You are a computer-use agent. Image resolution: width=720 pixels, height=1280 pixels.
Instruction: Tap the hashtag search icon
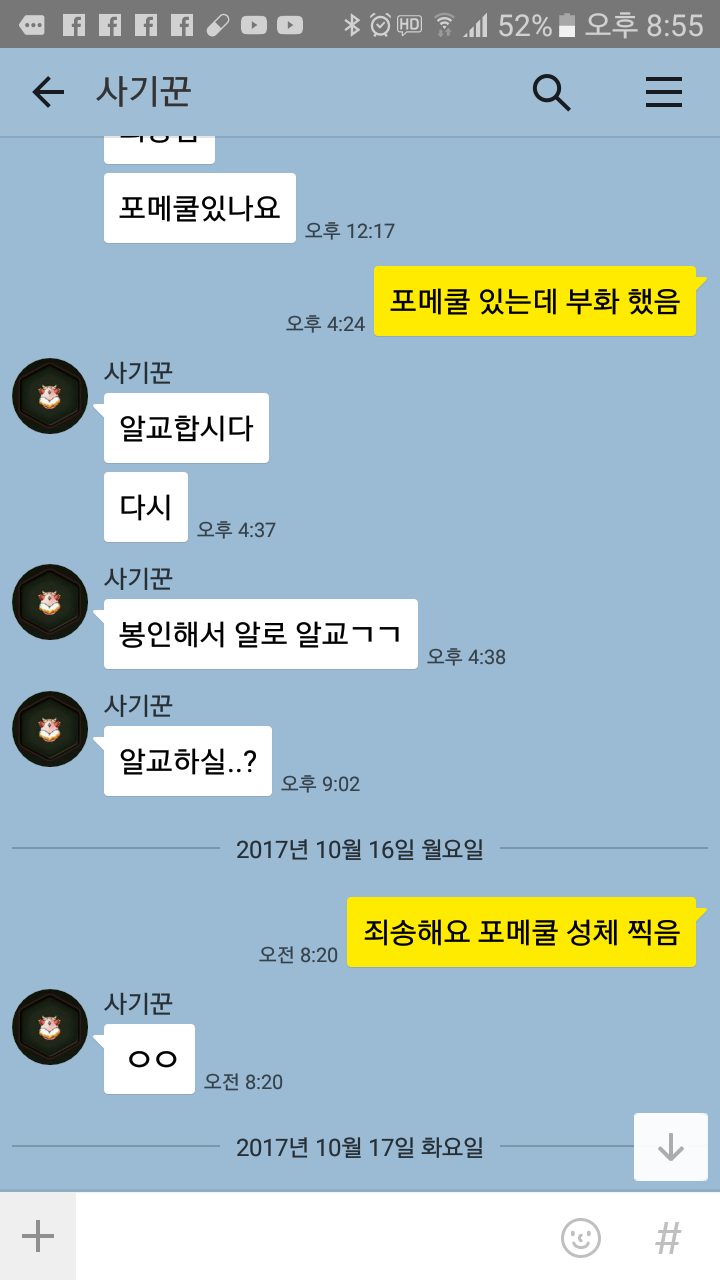668,1238
